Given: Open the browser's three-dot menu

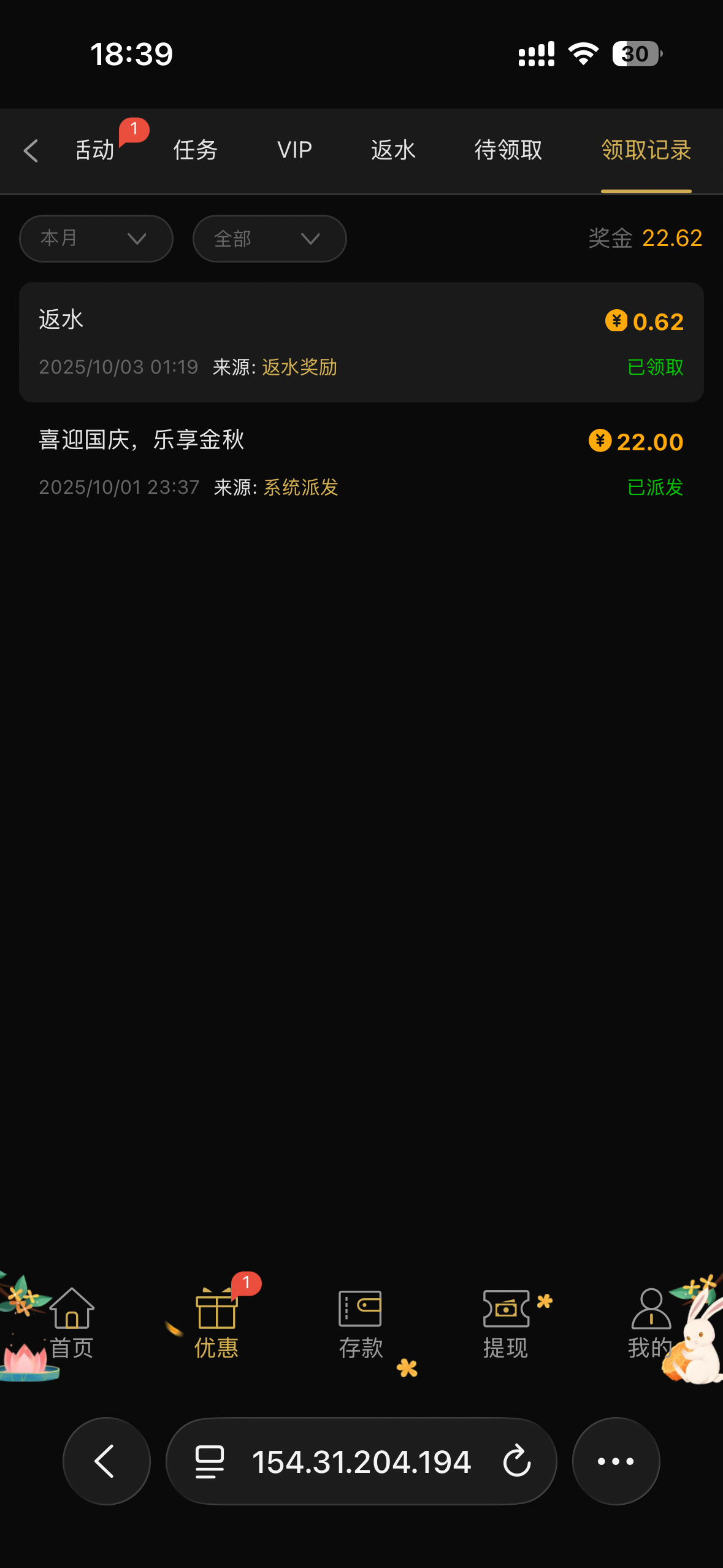Looking at the screenshot, I should [616, 1461].
